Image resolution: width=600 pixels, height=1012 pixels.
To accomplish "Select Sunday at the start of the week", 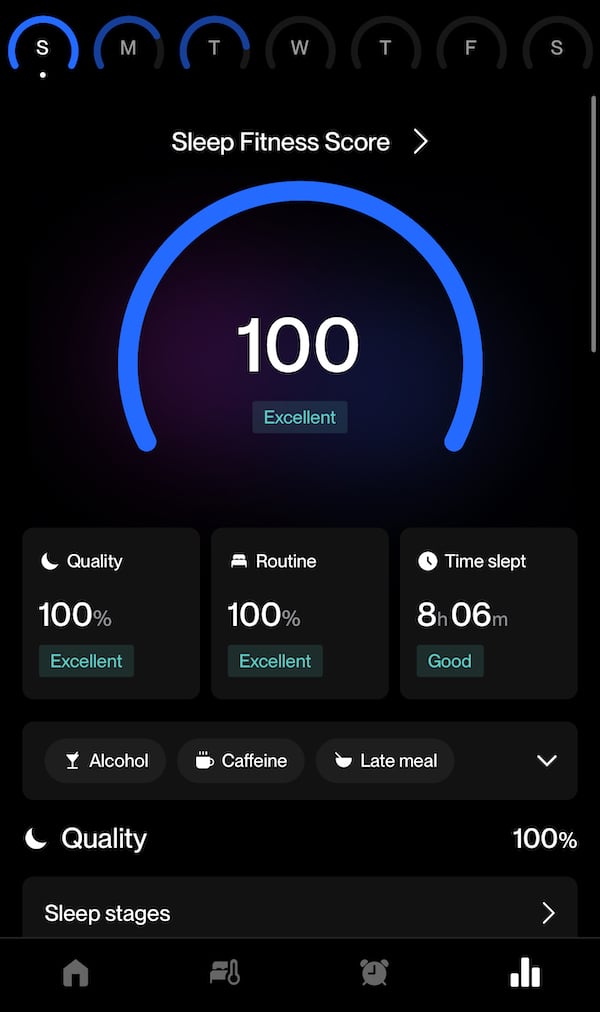I will click(x=42, y=47).
